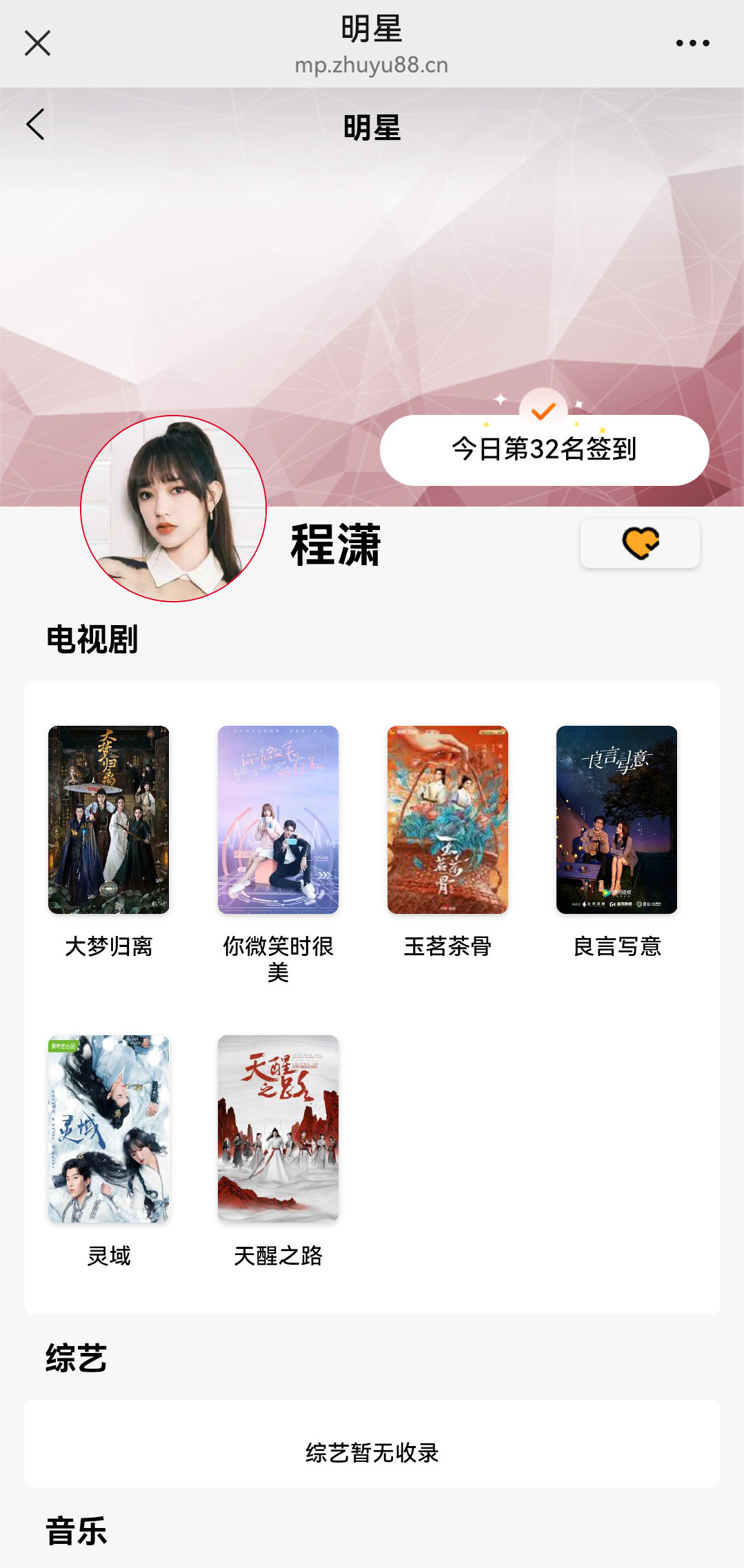This screenshot has height=1568, width=744.
Task: Open 程潇's profile avatar
Action: (173, 509)
